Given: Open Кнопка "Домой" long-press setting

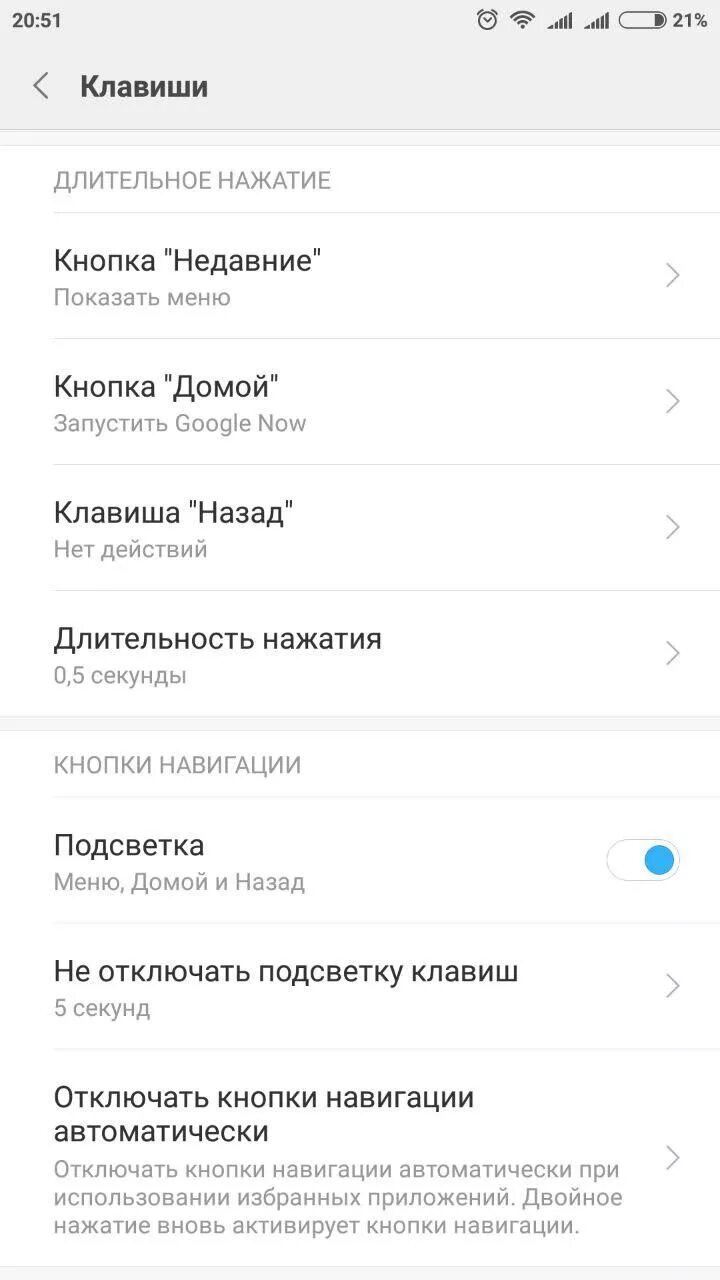Looking at the screenshot, I should (360, 402).
